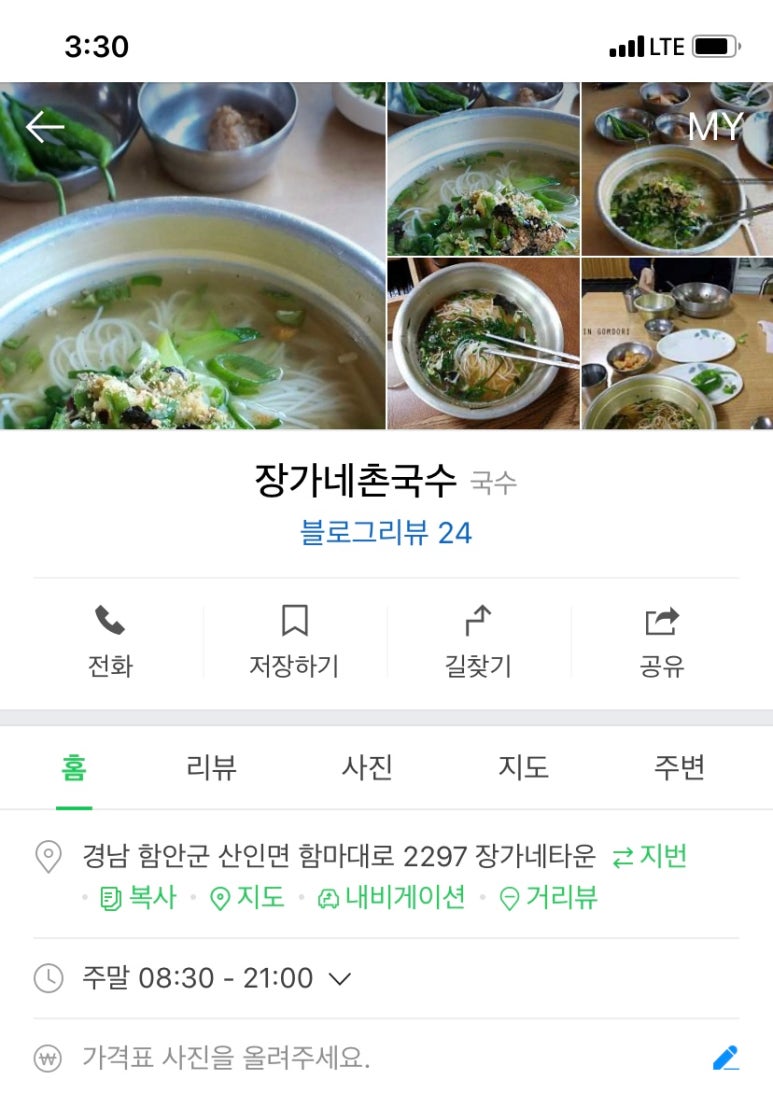Image resolution: width=773 pixels, height=1094 pixels.
Task: Save this place with 저장하기
Action: tap(294, 642)
